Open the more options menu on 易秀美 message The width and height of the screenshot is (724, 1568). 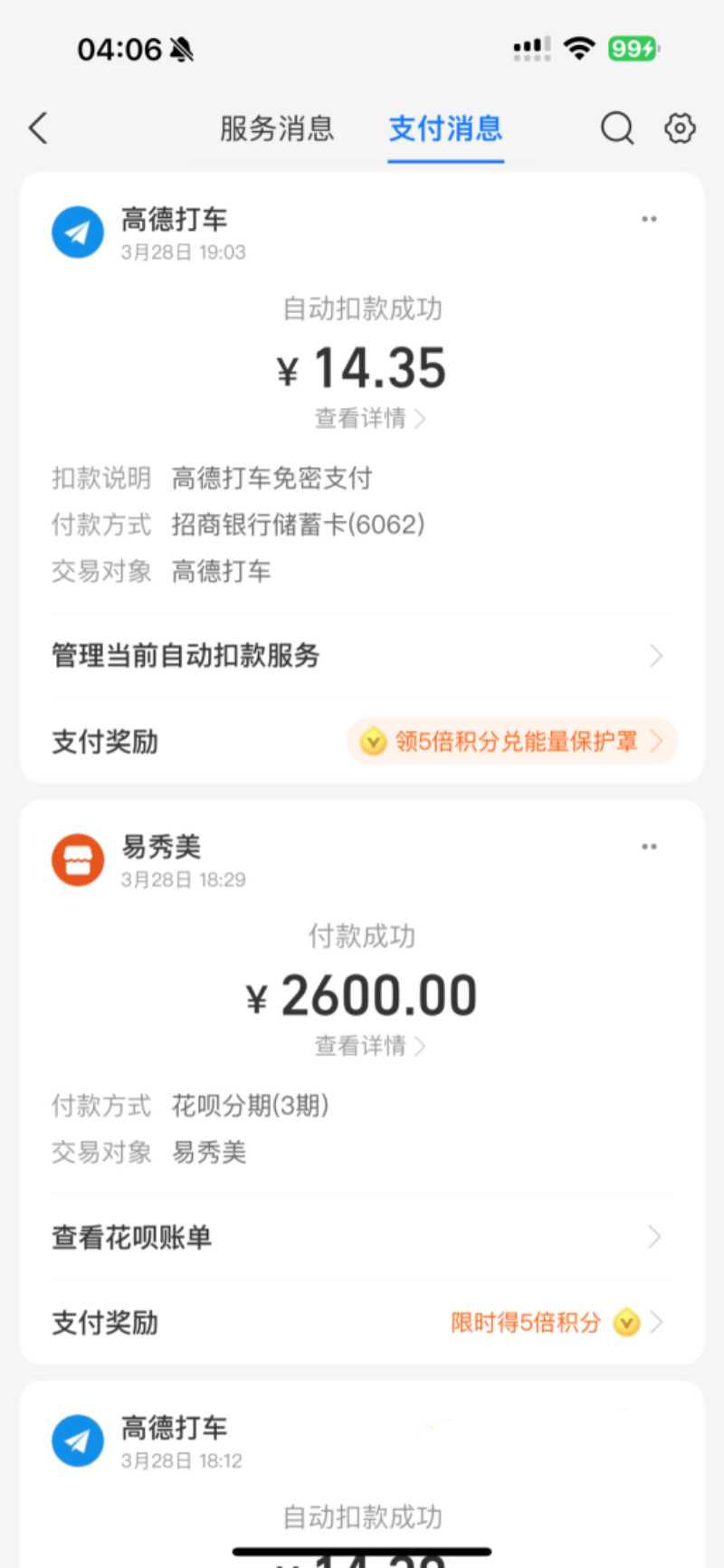pos(649,846)
